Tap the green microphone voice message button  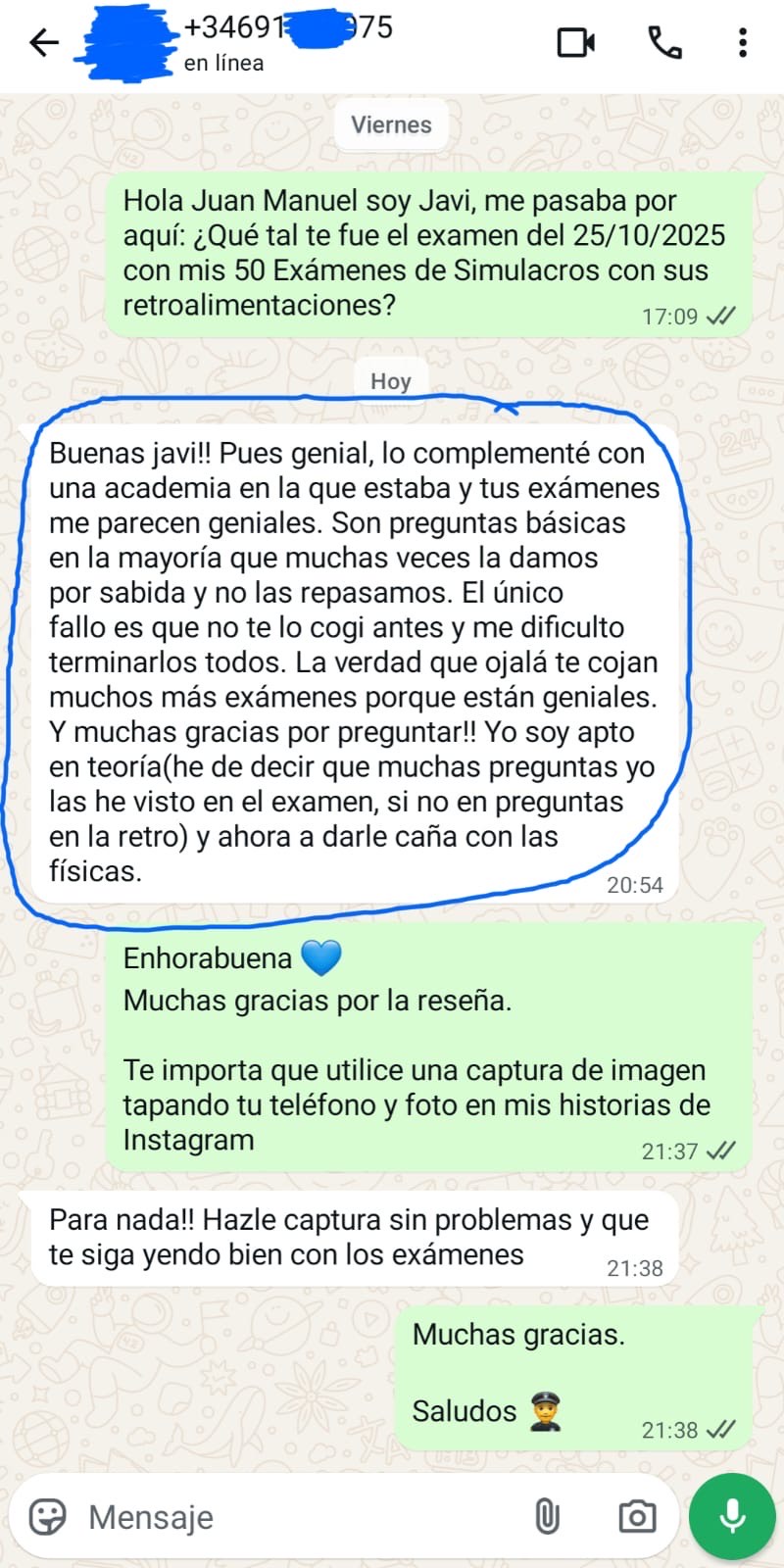pyautogui.click(x=732, y=1517)
